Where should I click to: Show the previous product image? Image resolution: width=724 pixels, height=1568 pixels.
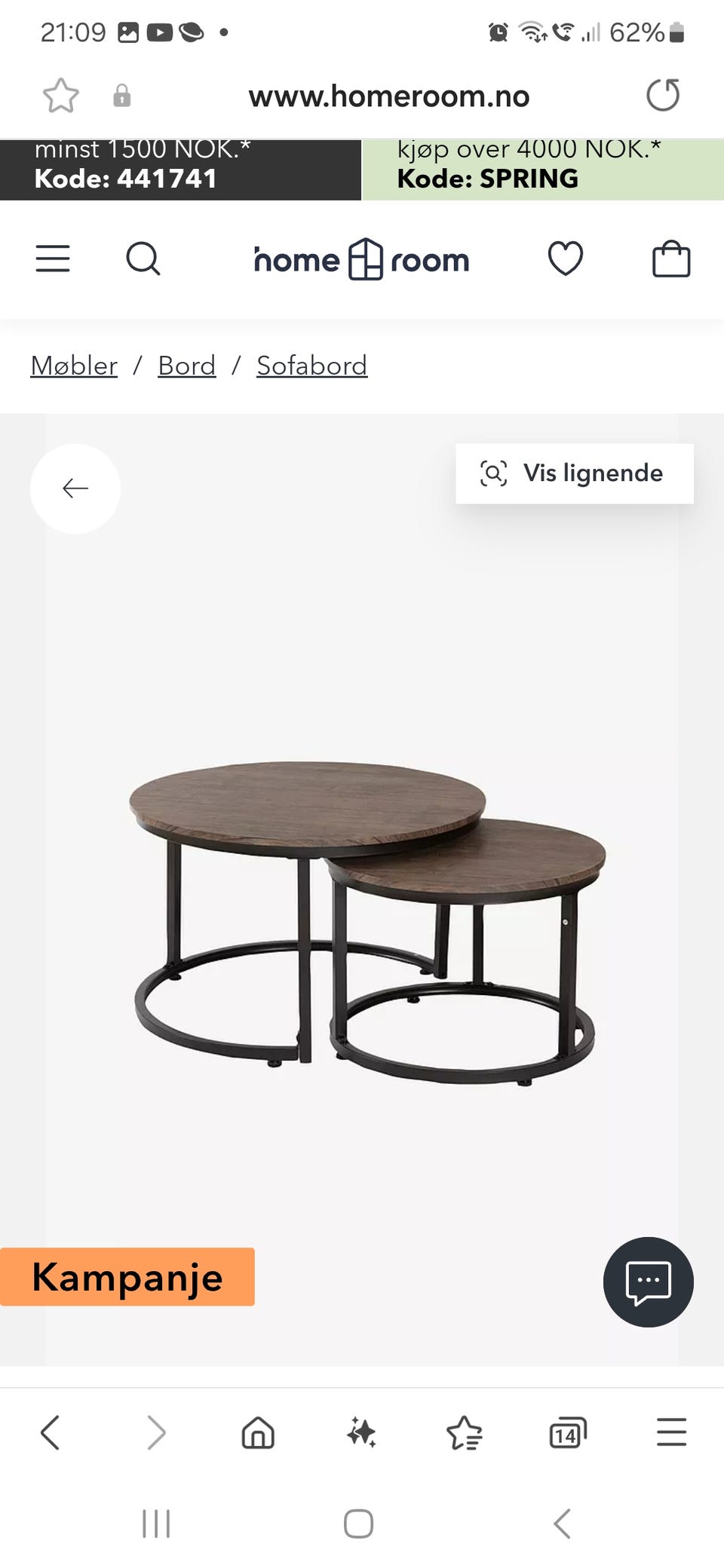pyautogui.click(x=75, y=488)
